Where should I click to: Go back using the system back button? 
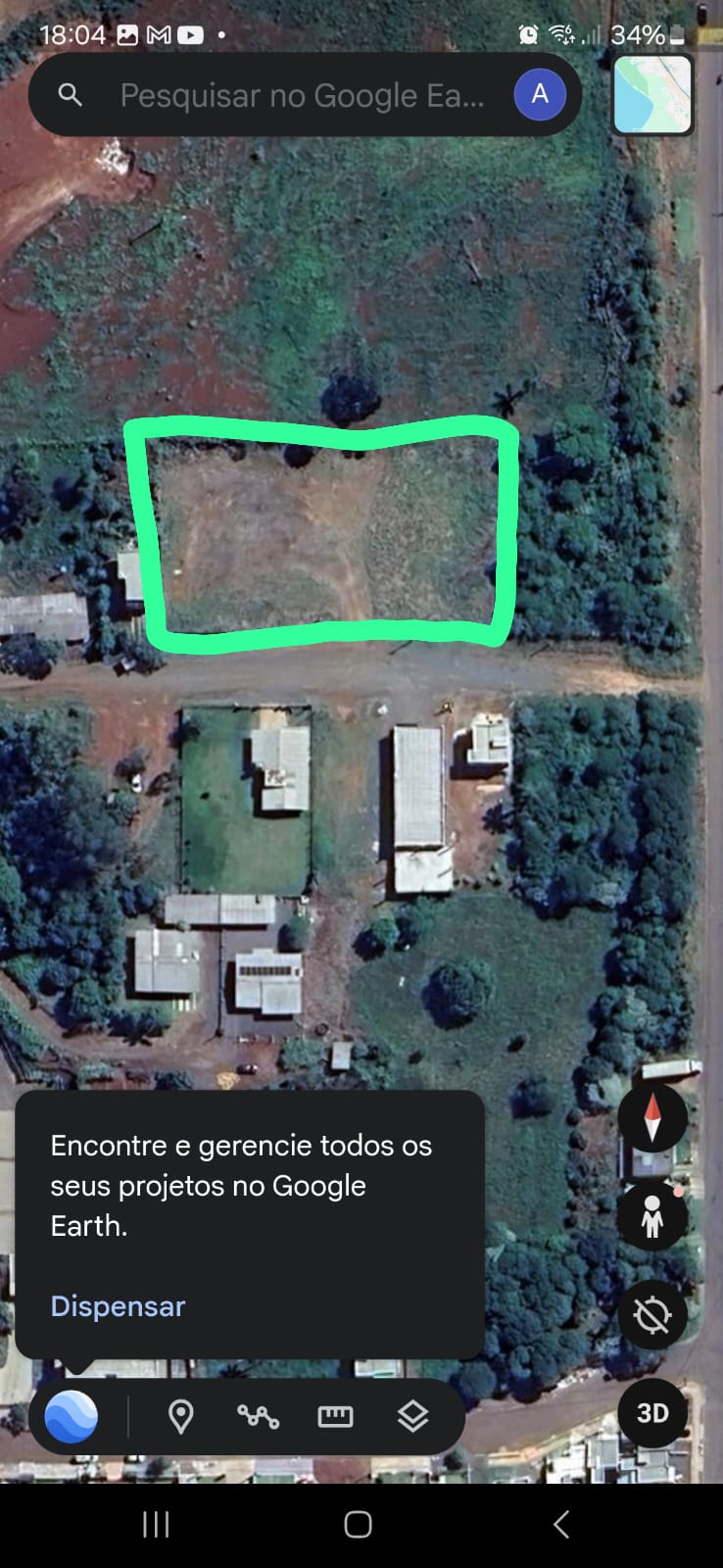(x=560, y=1524)
